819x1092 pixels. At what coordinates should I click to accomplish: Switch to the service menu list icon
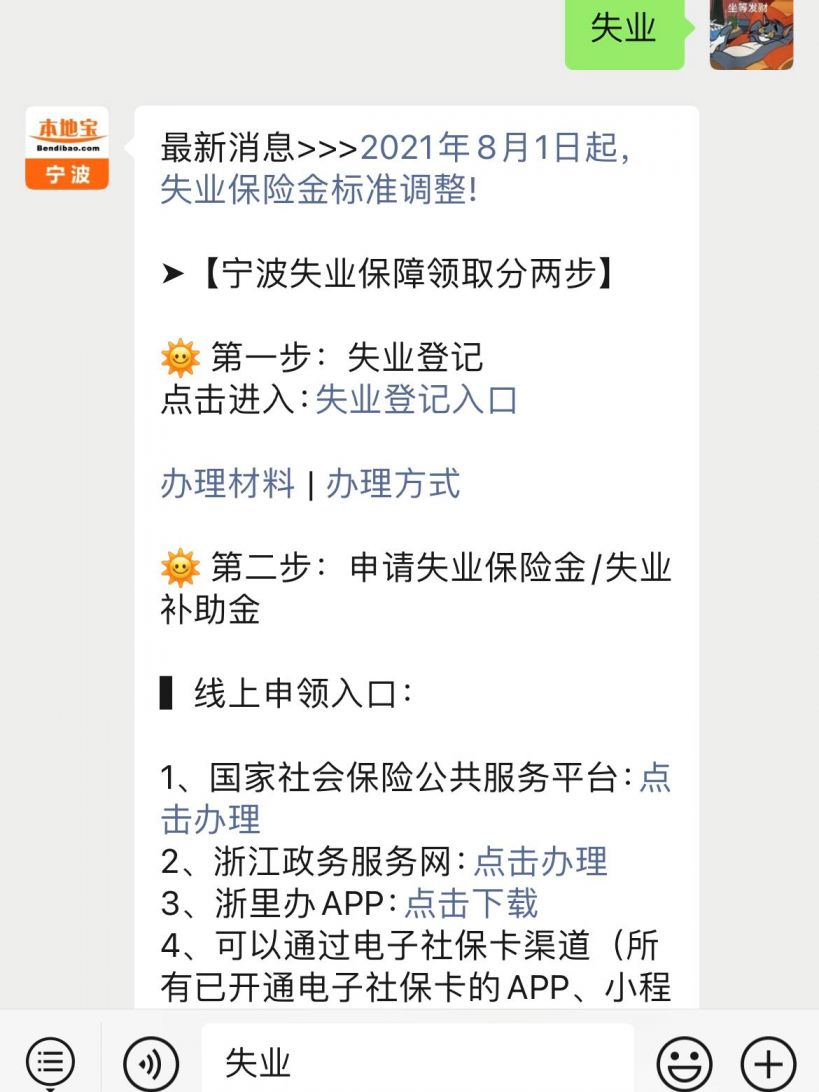(50, 1061)
